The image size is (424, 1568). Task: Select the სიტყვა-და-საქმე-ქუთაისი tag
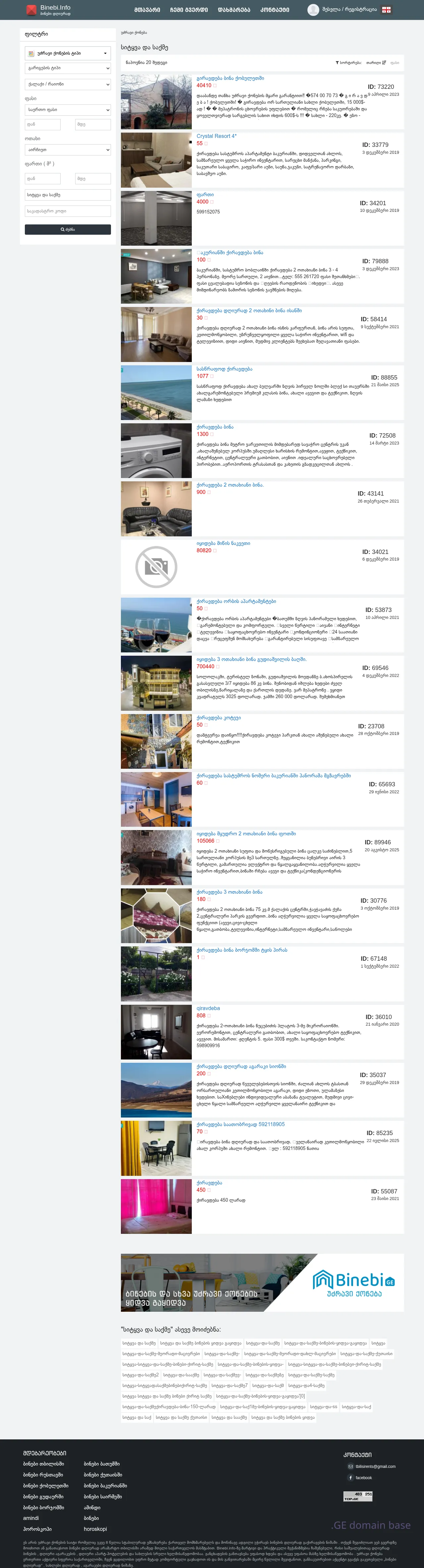366,1354
